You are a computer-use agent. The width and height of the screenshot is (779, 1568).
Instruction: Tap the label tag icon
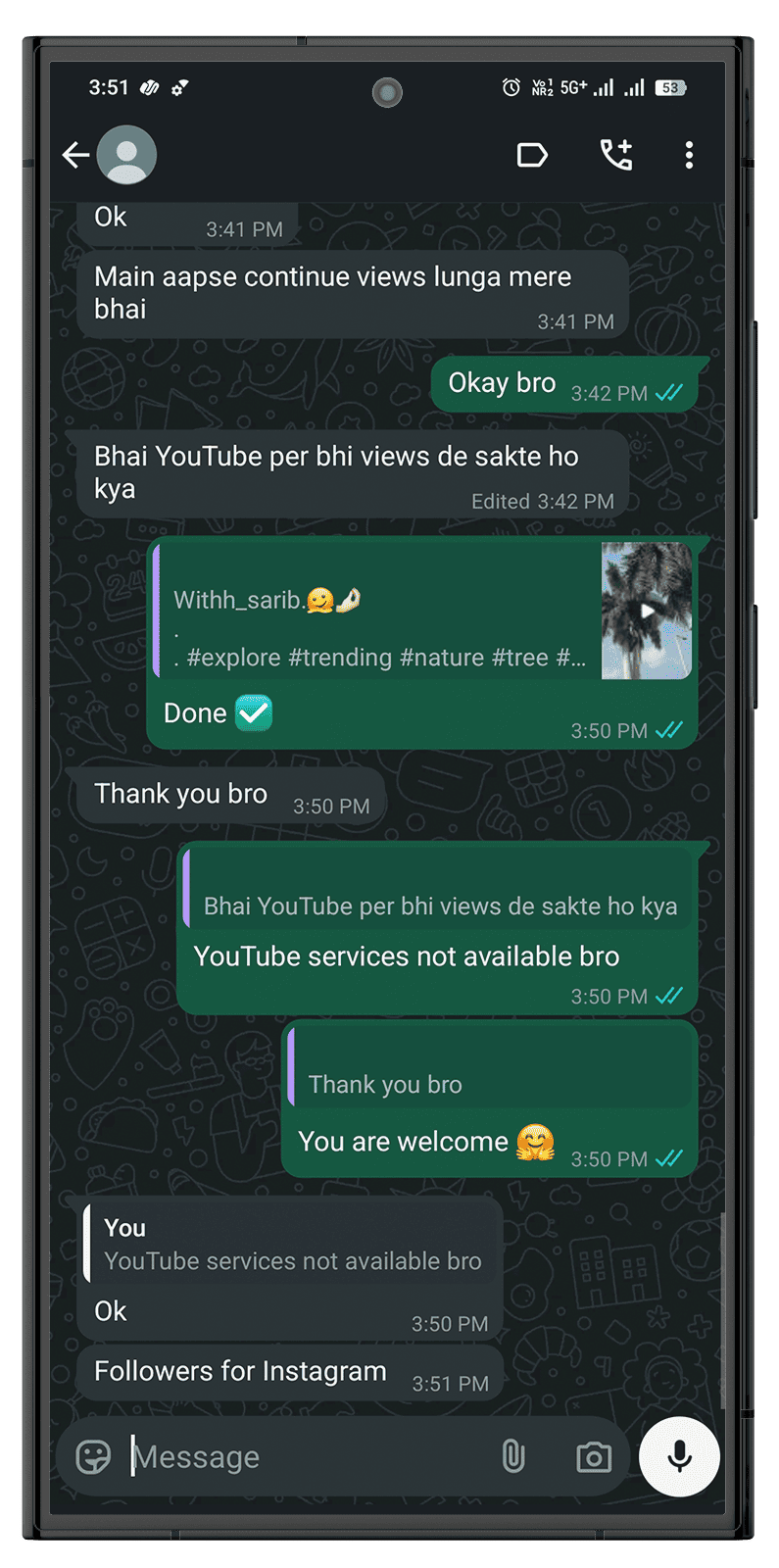532,155
